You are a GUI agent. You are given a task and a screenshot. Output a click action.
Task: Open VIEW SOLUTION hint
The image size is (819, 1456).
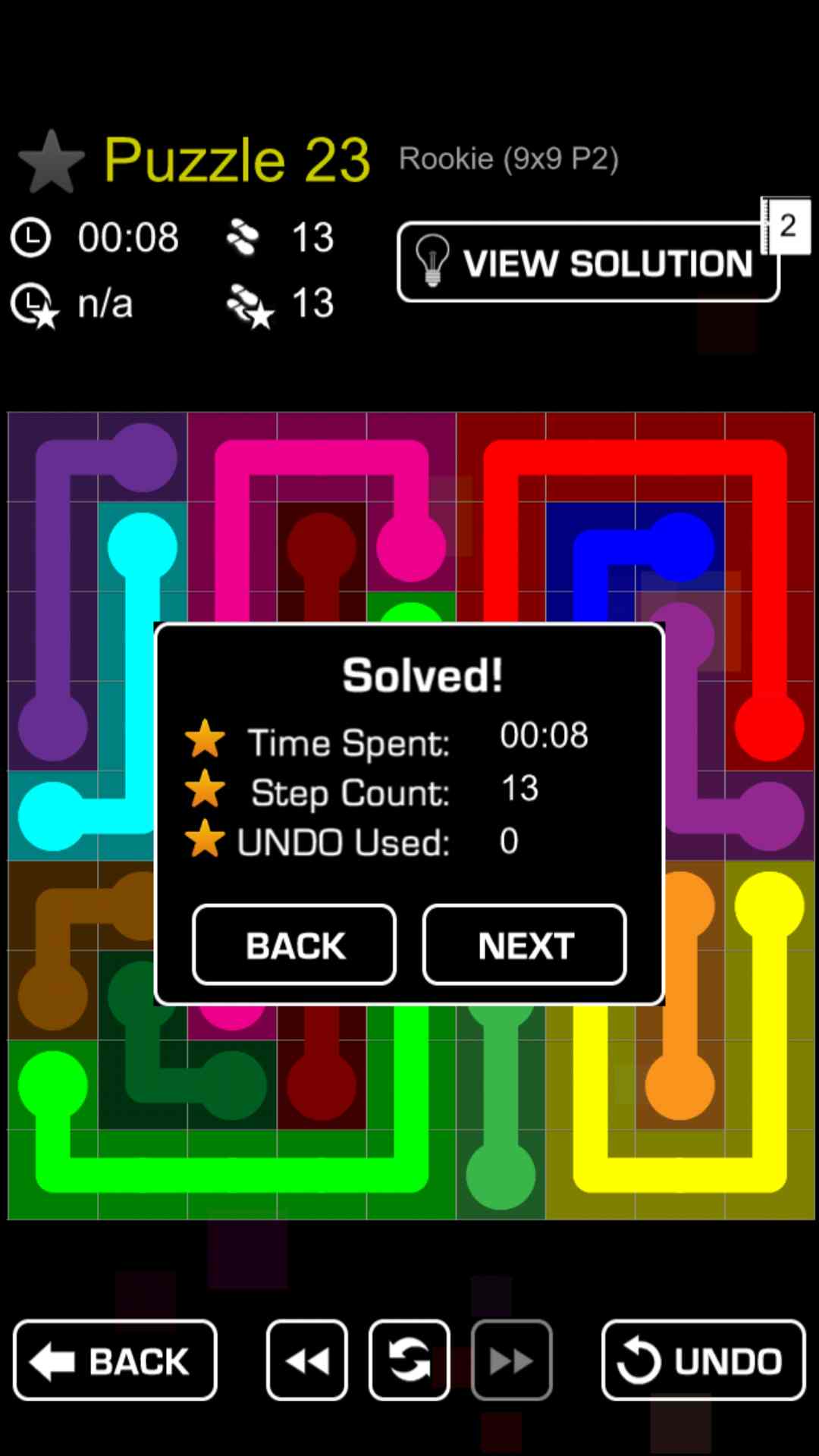pos(588,262)
